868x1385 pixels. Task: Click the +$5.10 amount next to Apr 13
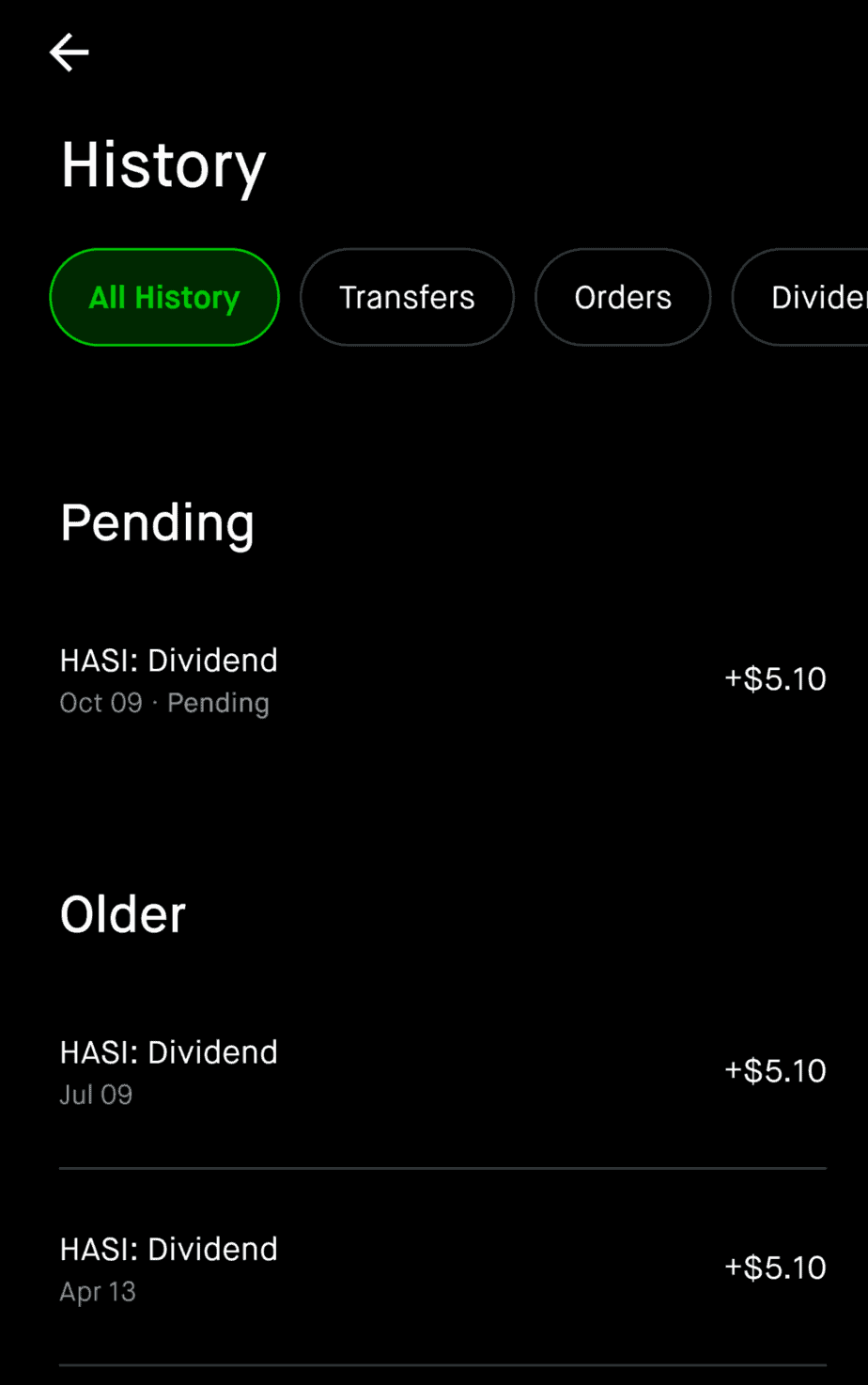[x=775, y=1267]
